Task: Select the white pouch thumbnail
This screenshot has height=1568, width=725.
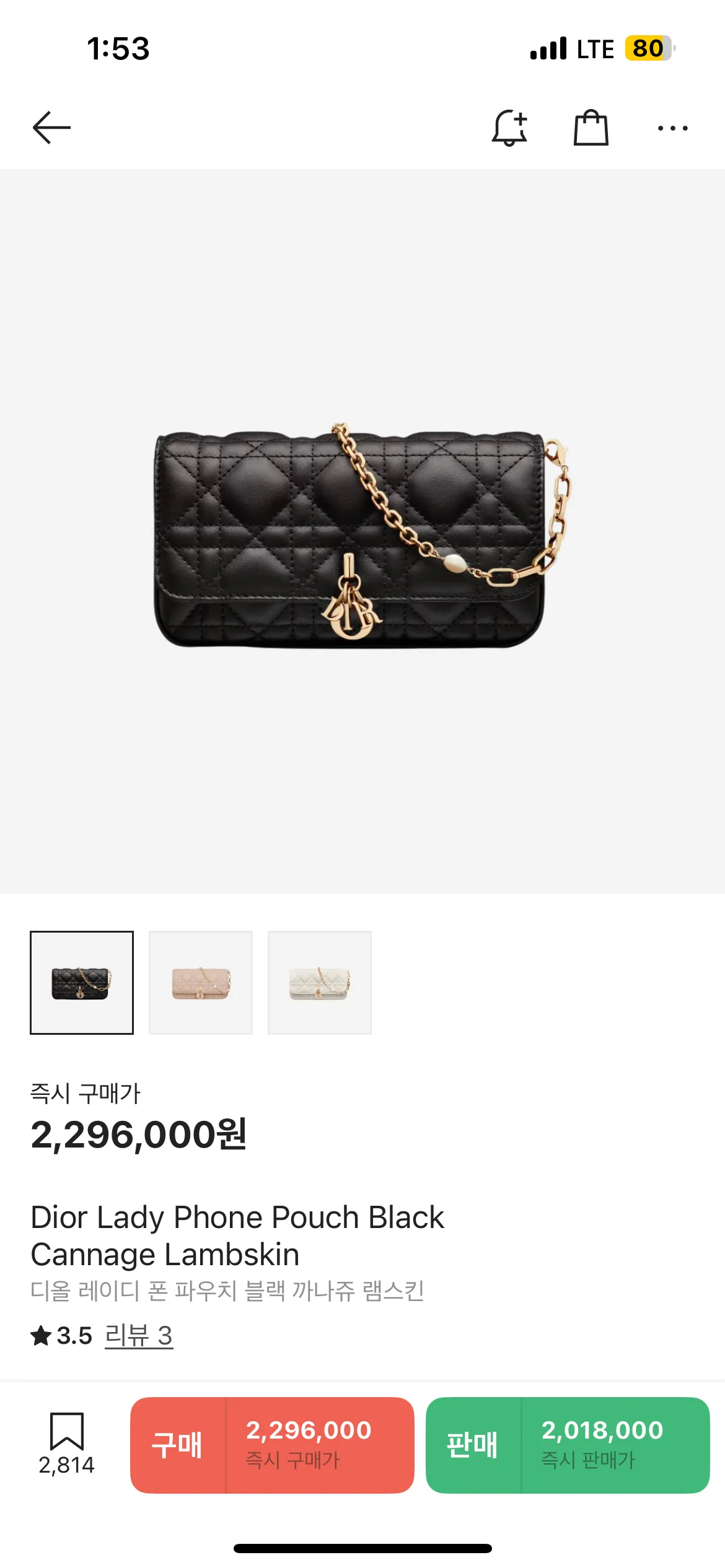Action: click(x=320, y=983)
